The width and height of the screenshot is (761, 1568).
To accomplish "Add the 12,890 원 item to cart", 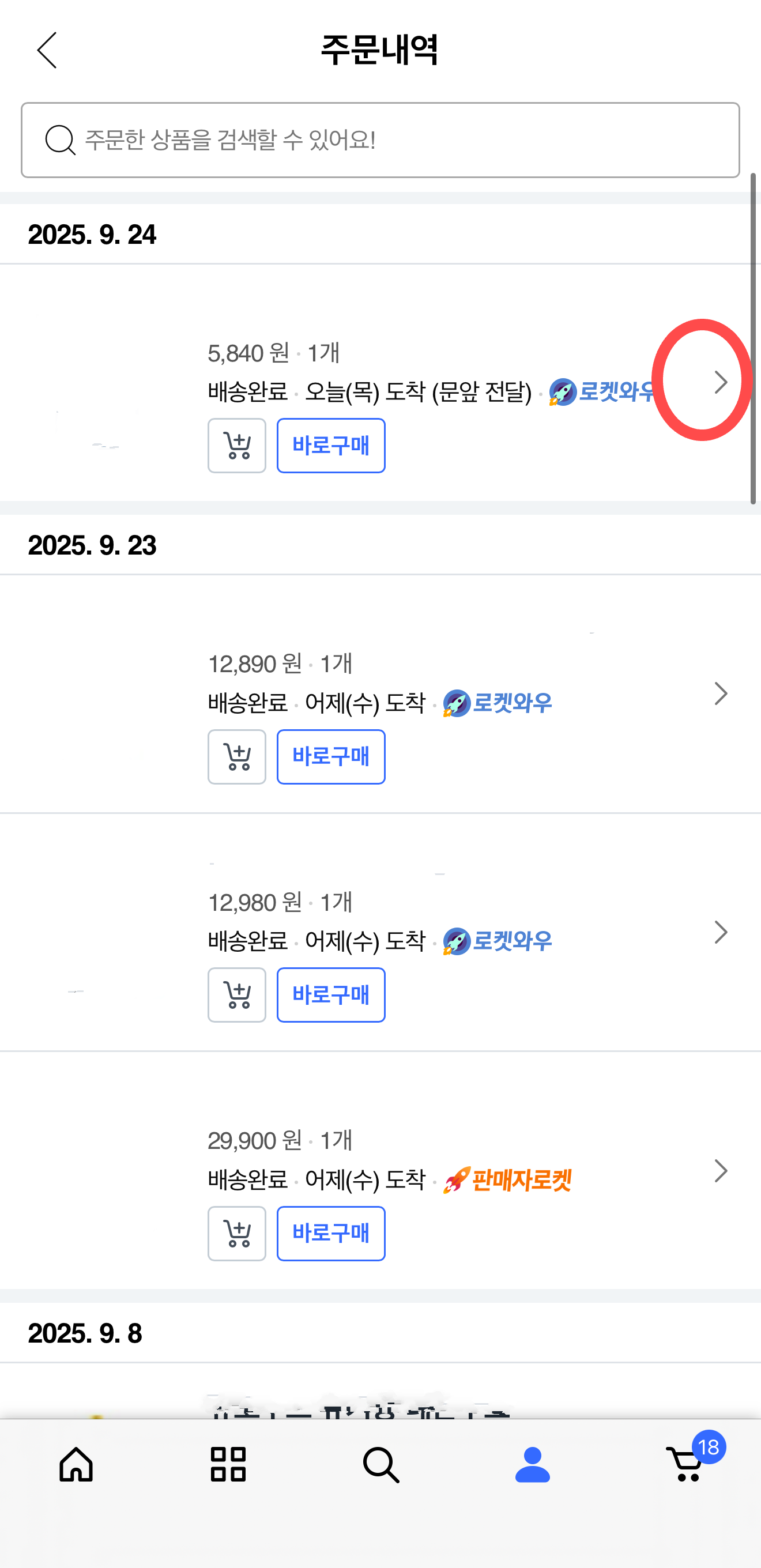I will click(237, 756).
